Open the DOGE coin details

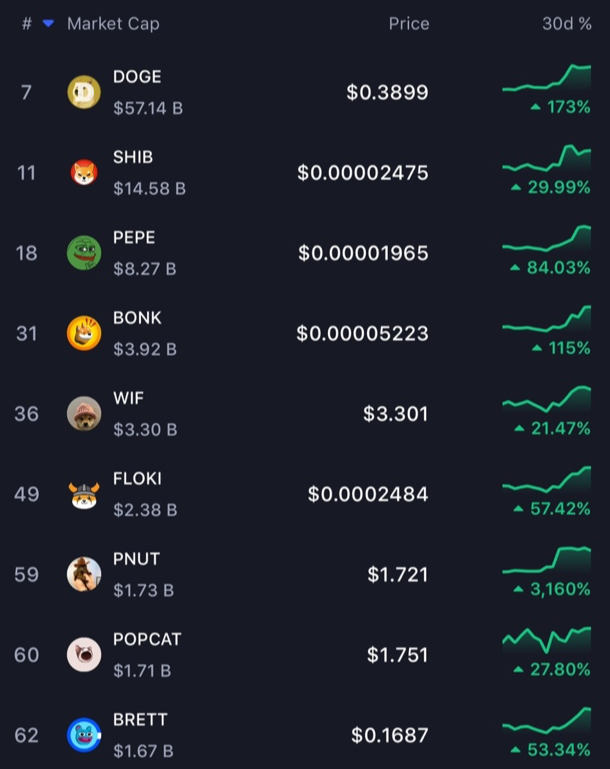point(305,92)
